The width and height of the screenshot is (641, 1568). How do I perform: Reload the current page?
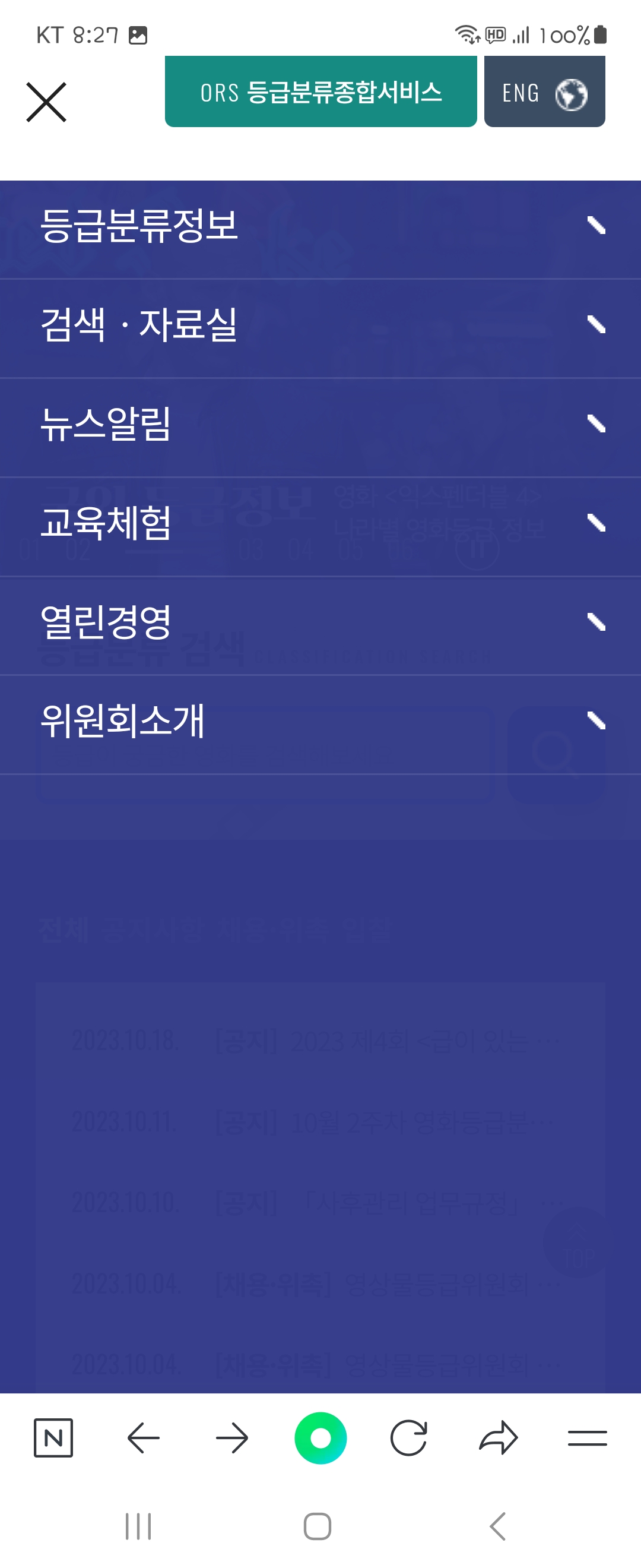[x=409, y=1439]
